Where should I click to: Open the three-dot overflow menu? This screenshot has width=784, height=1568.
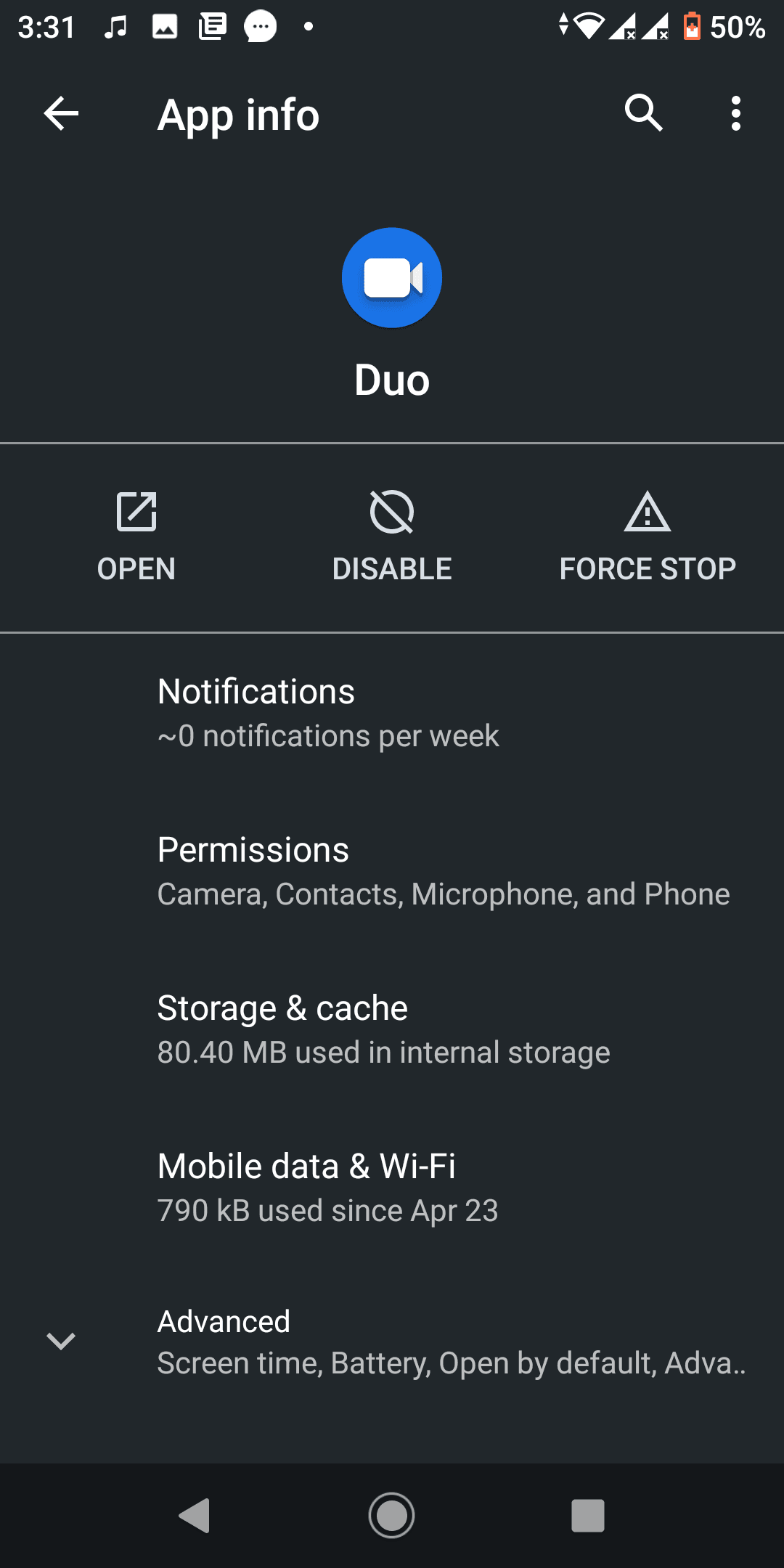point(735,114)
